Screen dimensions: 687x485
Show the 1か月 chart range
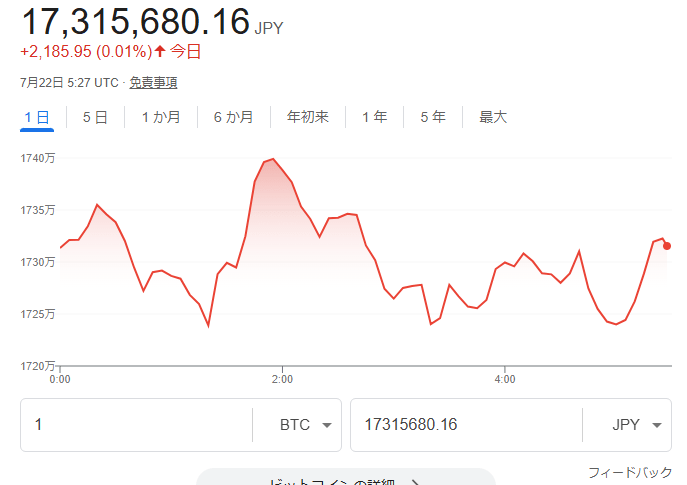[x=161, y=117]
